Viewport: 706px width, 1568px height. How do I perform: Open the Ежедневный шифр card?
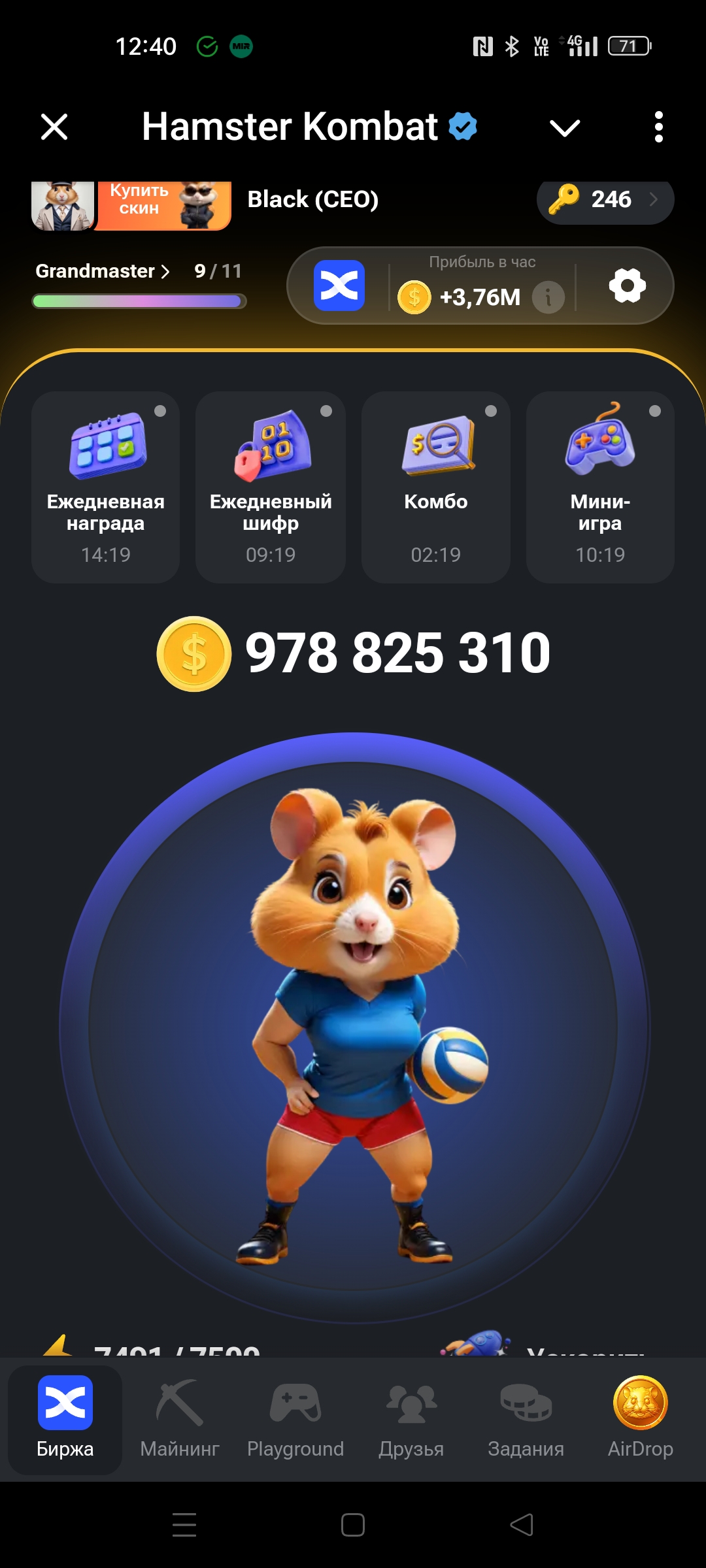coord(271,487)
